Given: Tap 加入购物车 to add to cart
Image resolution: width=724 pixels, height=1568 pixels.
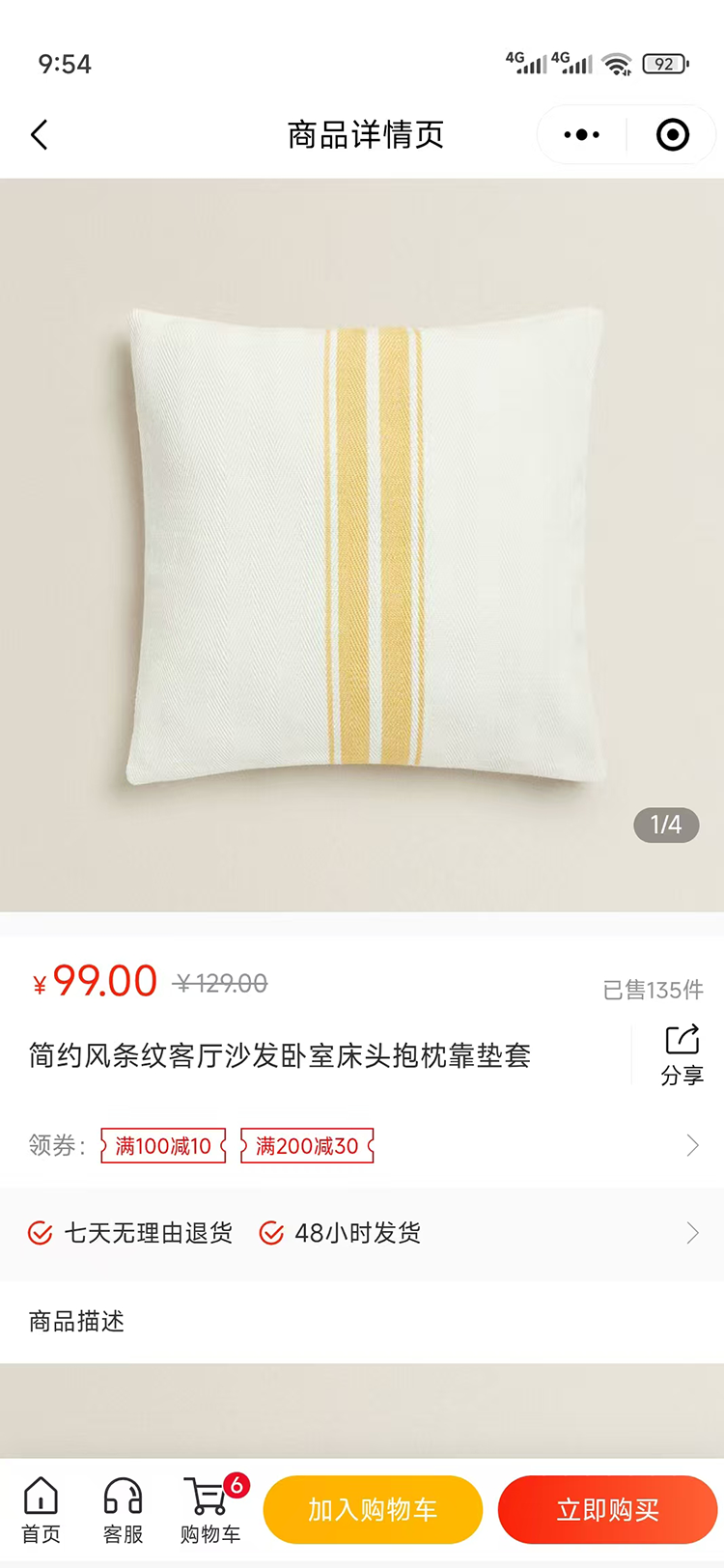Looking at the screenshot, I should [374, 1509].
